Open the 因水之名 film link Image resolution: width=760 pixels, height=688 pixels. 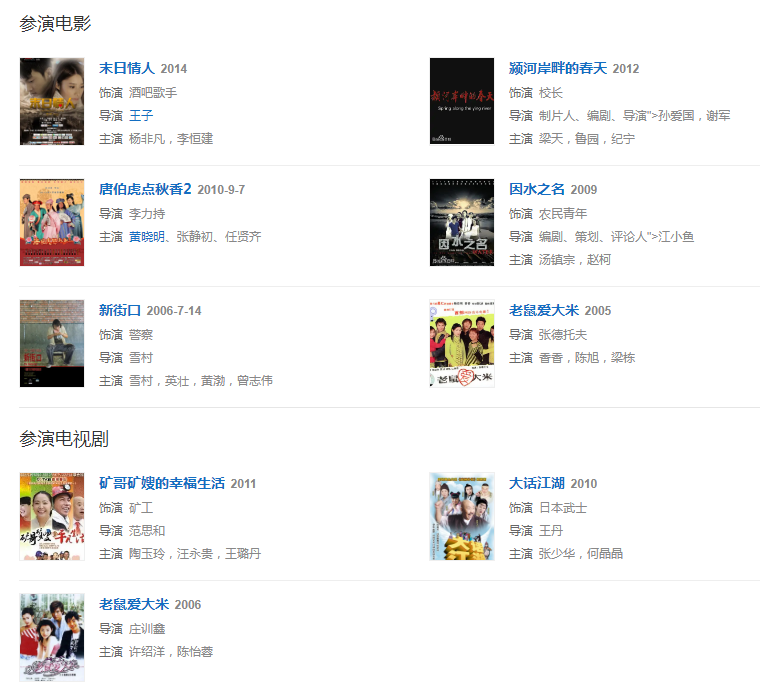pos(537,189)
